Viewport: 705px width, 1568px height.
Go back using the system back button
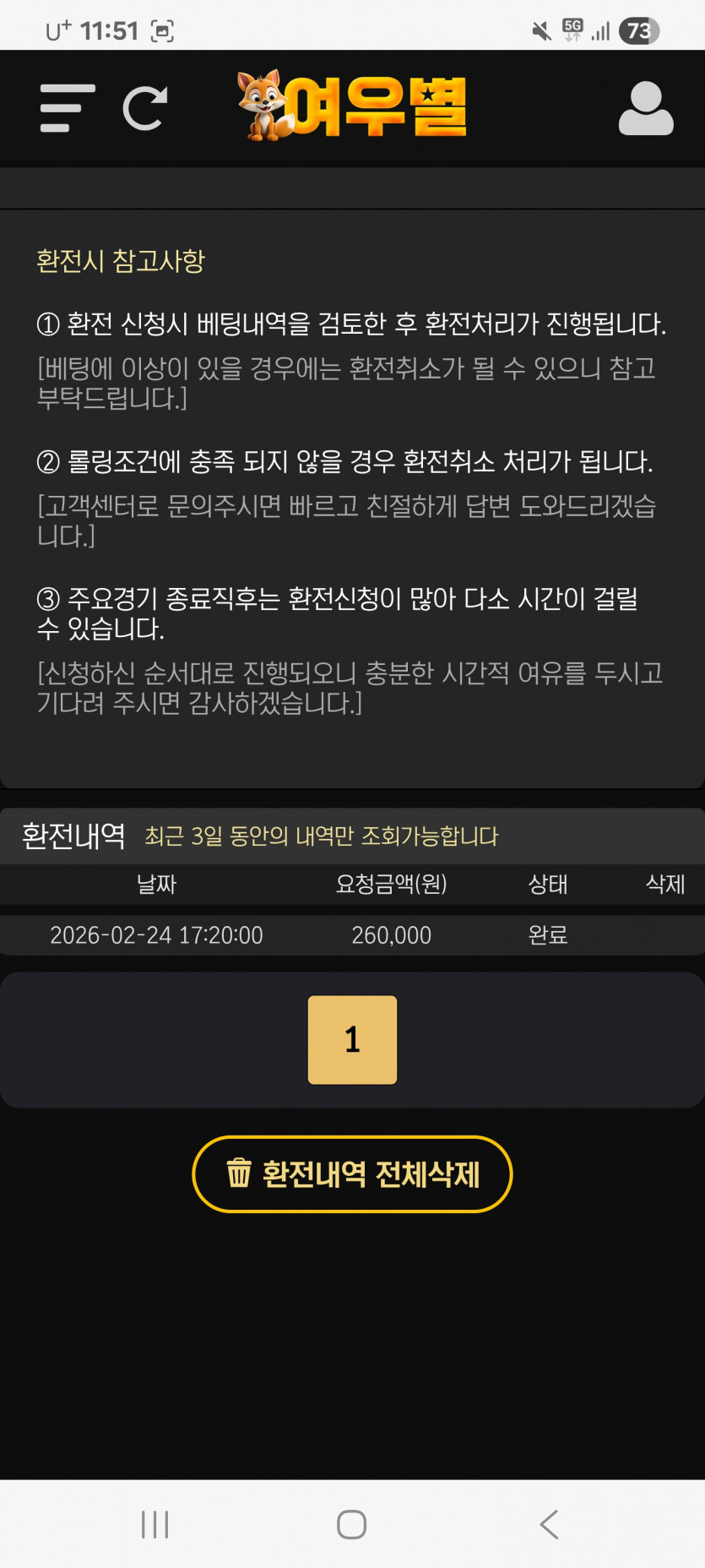[549, 1524]
